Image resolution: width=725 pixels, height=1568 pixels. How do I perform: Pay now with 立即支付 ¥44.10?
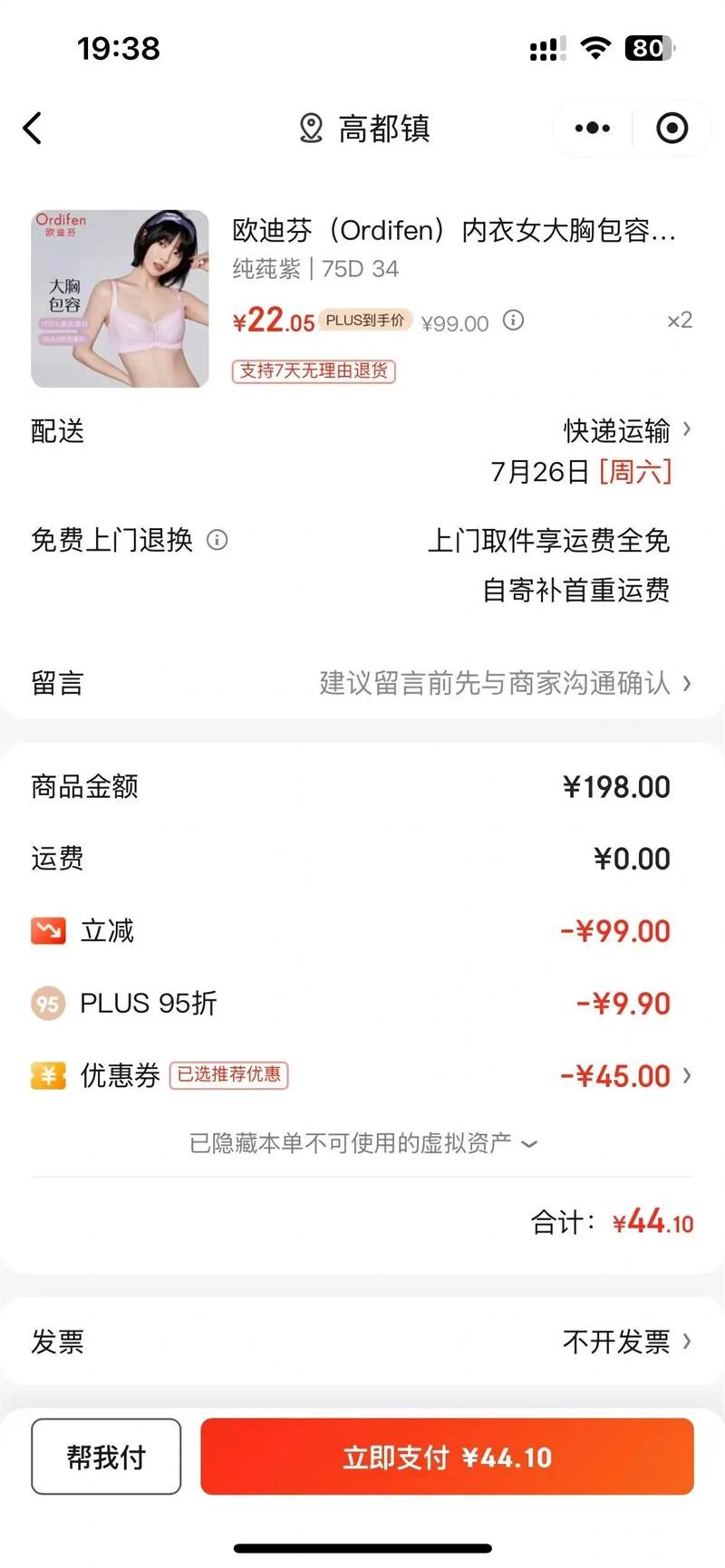[447, 1457]
